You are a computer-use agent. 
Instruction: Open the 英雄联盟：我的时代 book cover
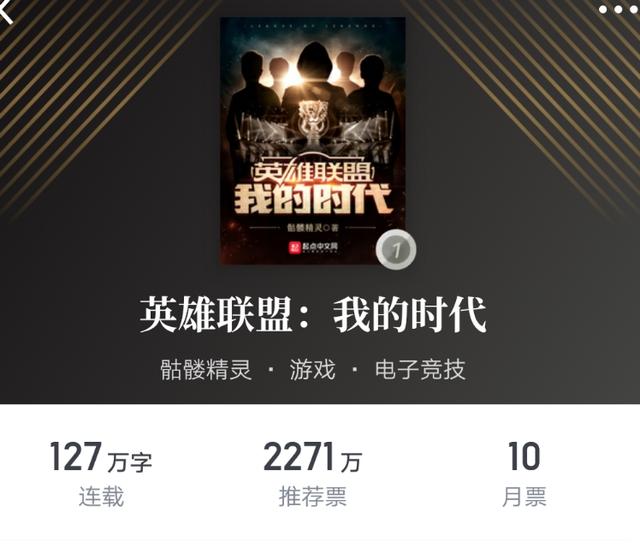312,140
